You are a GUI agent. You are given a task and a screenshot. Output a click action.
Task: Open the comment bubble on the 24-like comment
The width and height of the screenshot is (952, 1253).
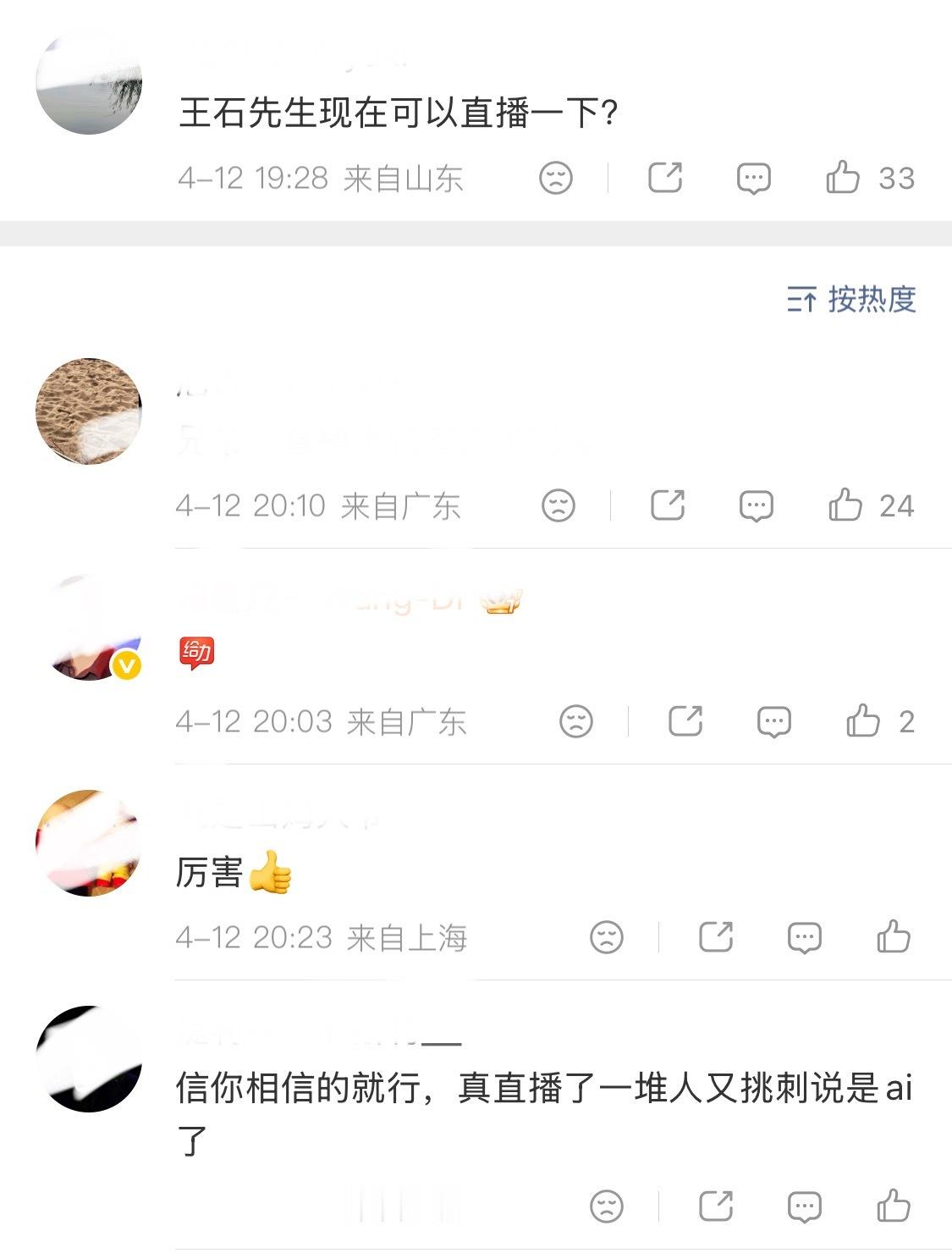[757, 505]
